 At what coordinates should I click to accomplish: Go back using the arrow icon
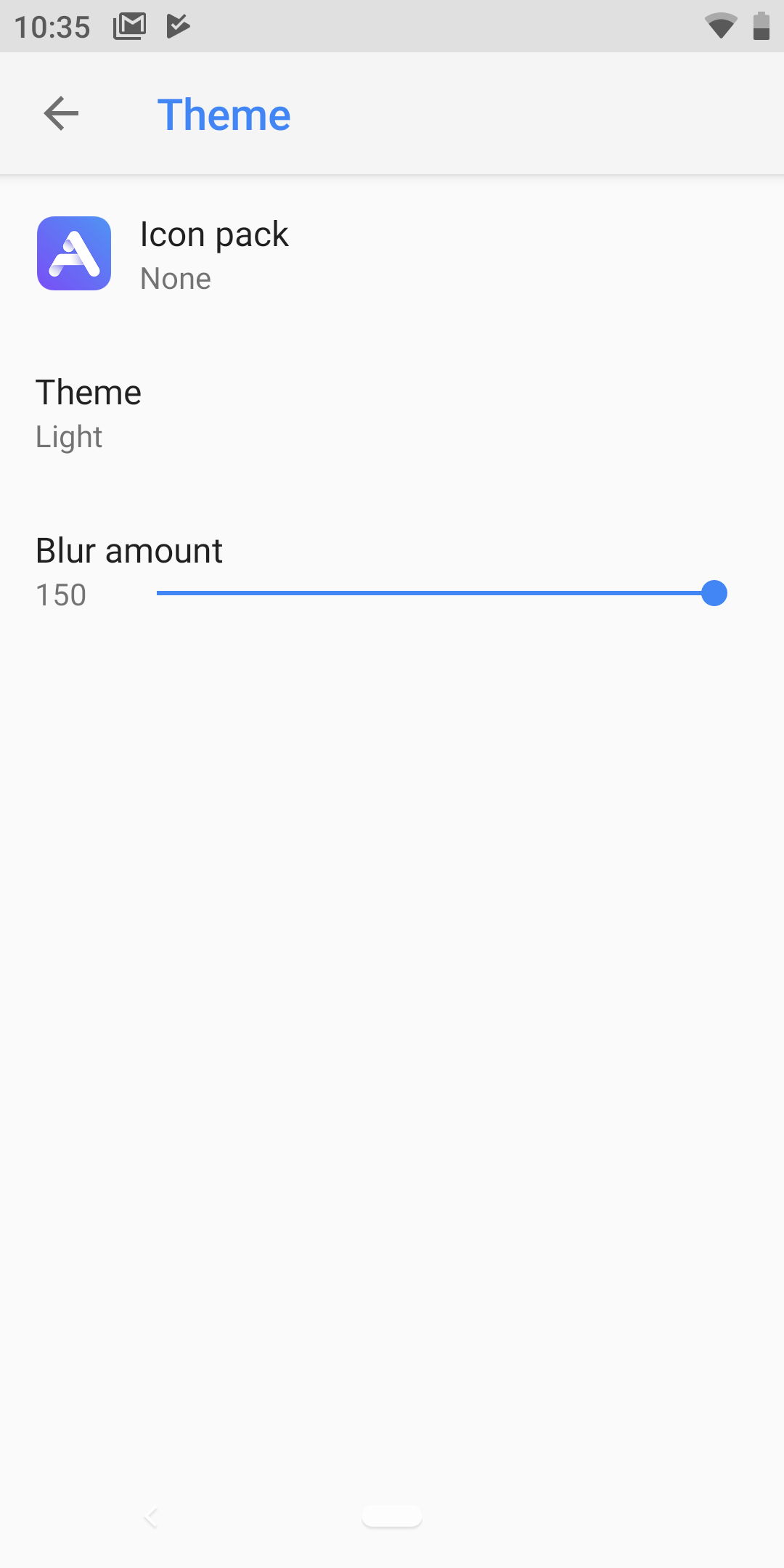tap(61, 114)
